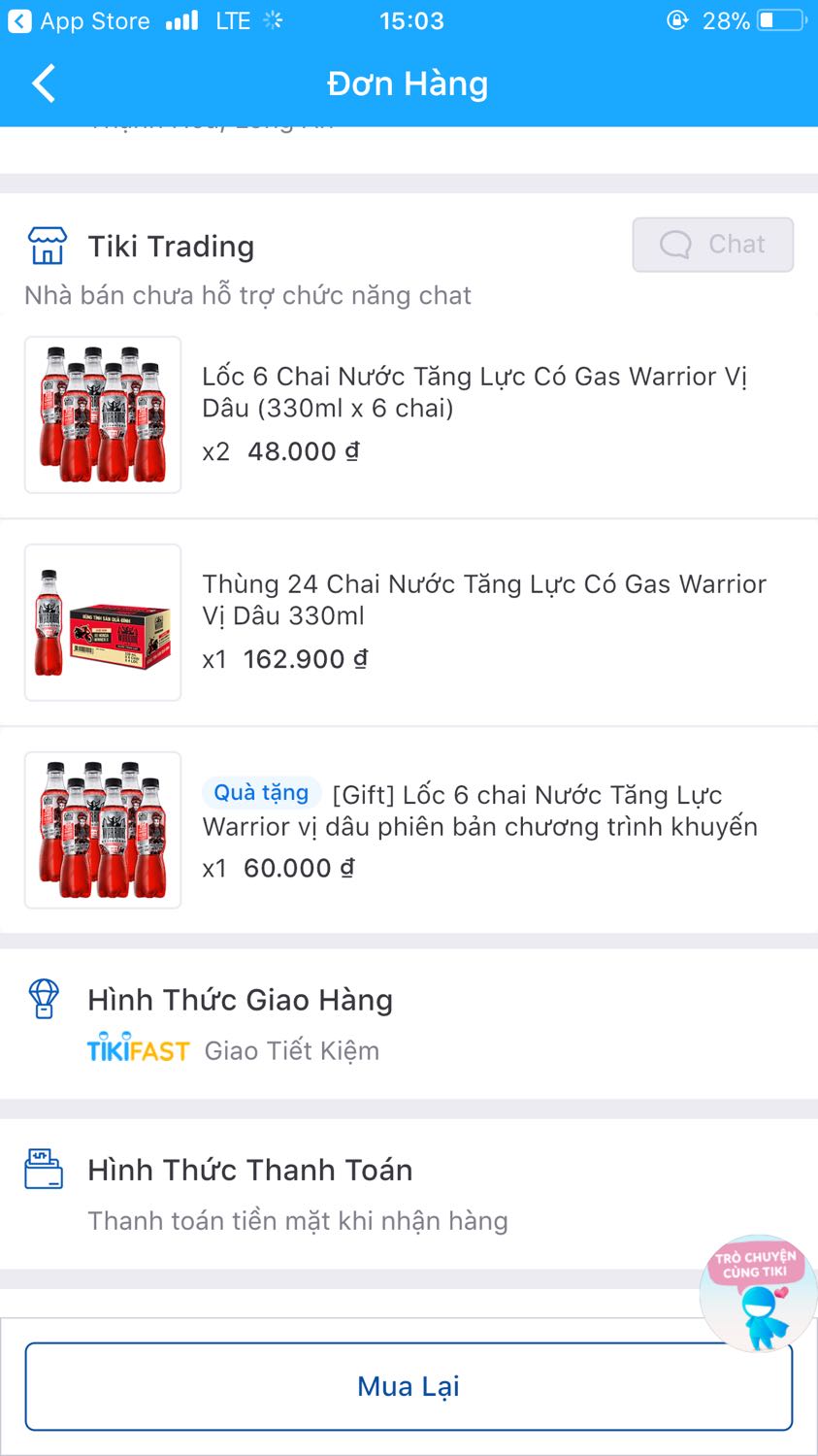Tap the gift pack product thumbnail
Viewport: 818px width, 1456px height.
pos(102,830)
